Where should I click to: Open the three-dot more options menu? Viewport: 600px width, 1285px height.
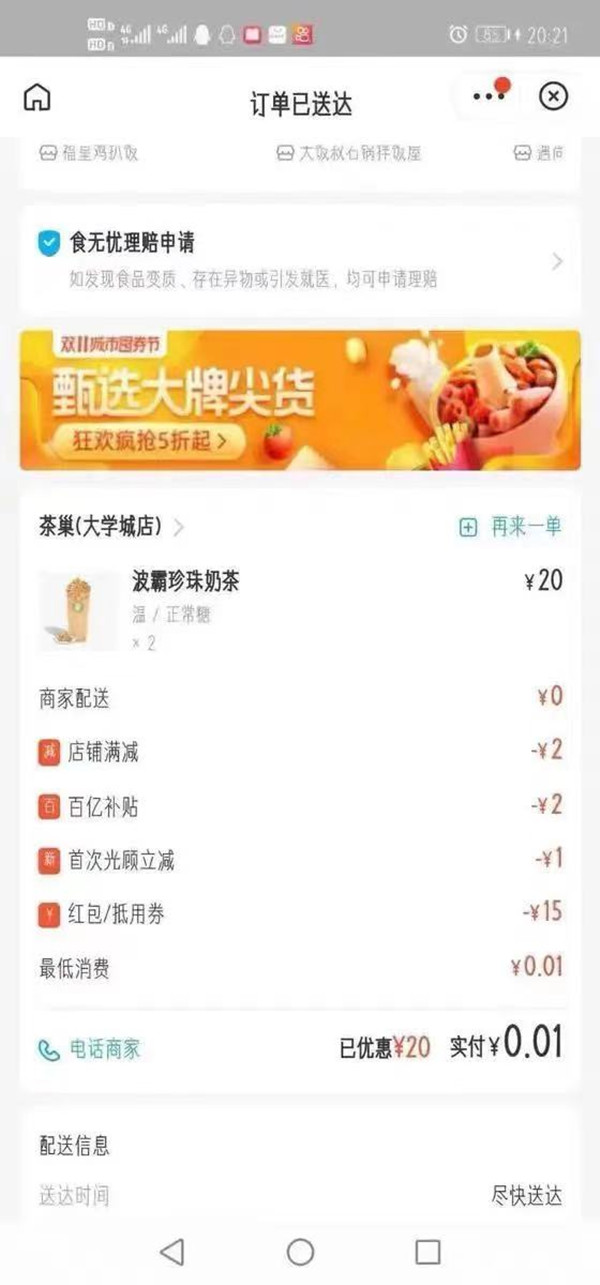(489, 96)
